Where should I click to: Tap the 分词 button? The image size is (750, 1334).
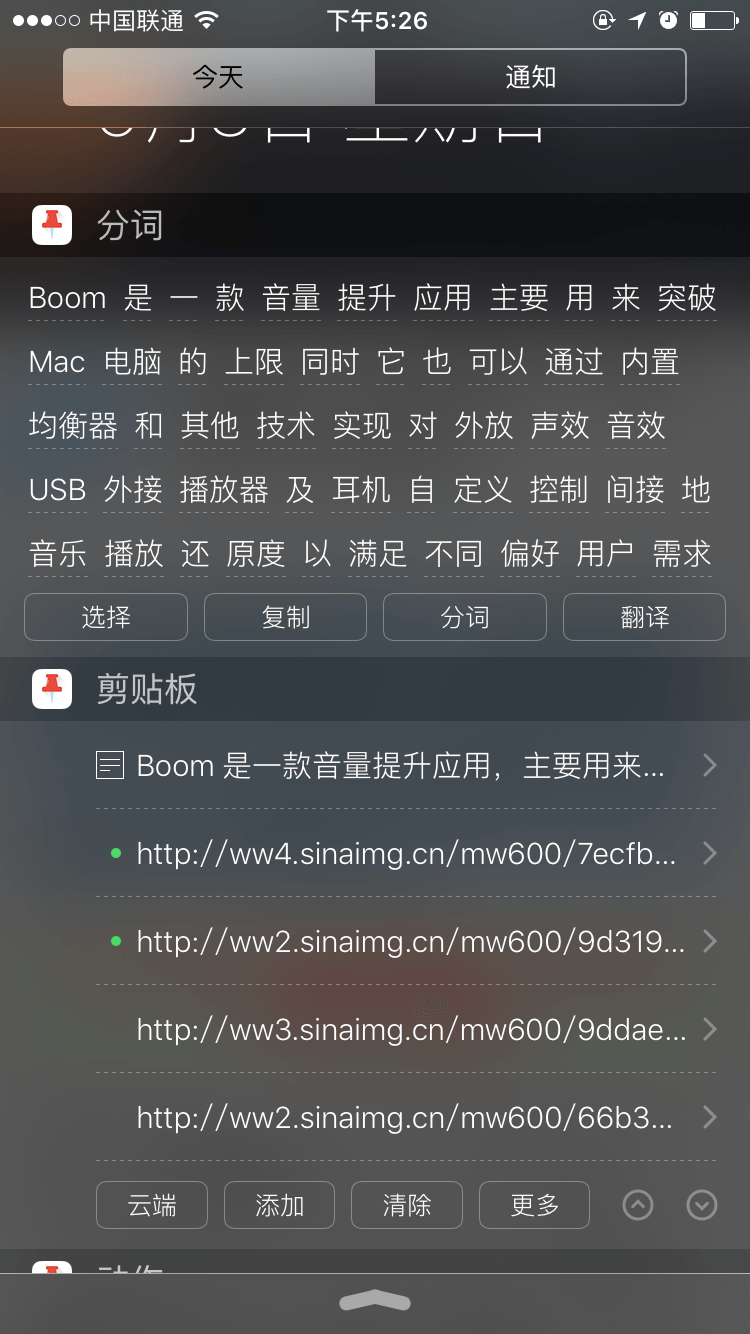click(x=465, y=617)
